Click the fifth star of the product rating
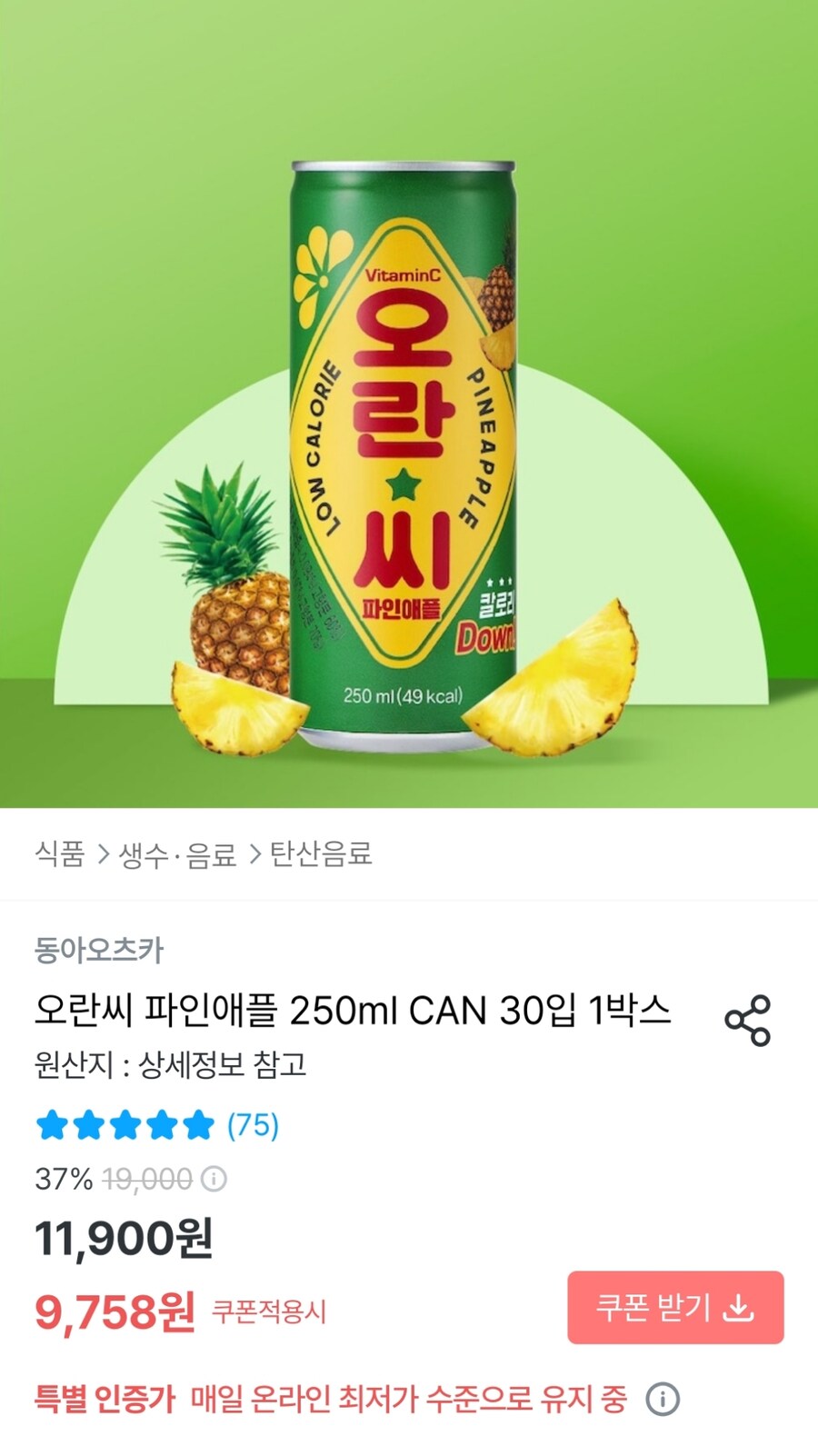 coord(195,1124)
